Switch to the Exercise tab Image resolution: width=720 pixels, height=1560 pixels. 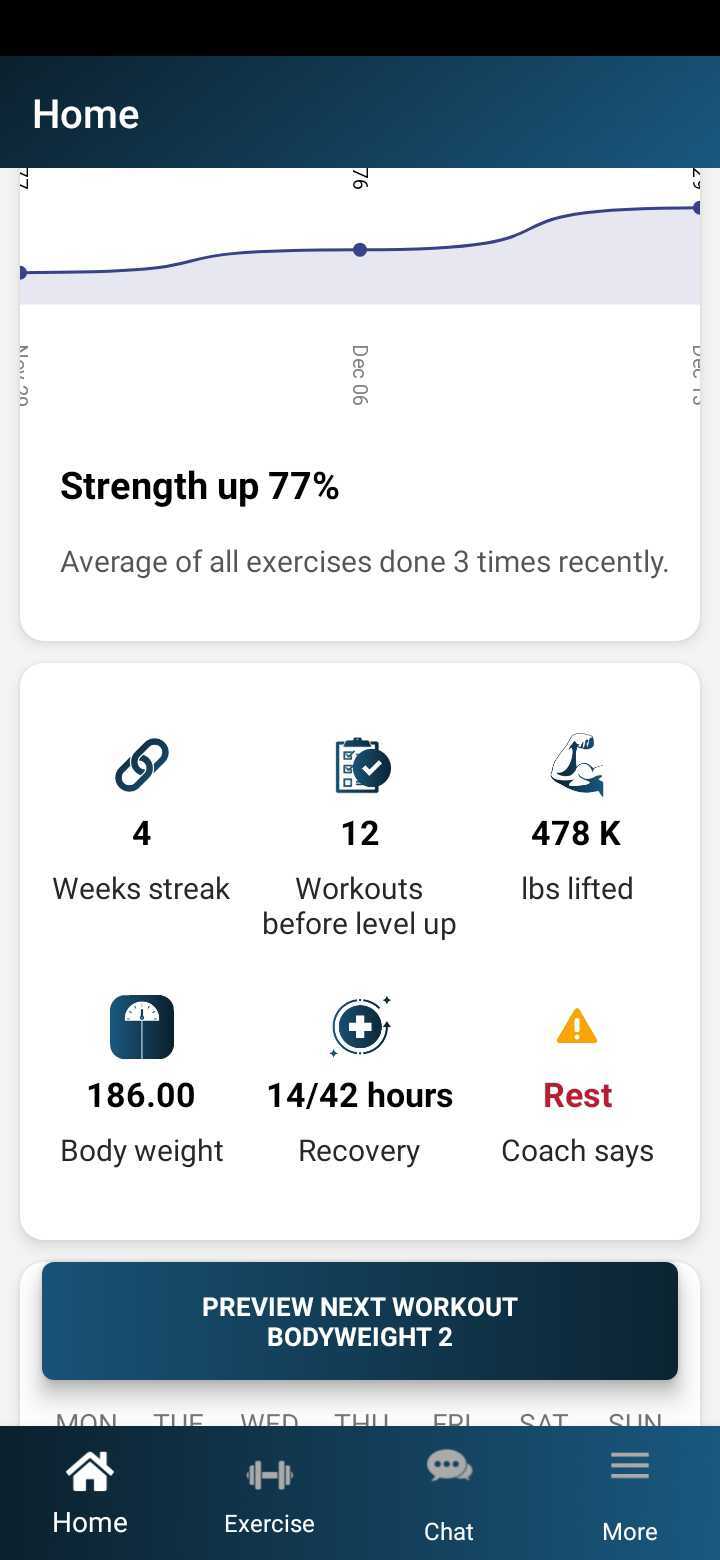(x=269, y=1494)
